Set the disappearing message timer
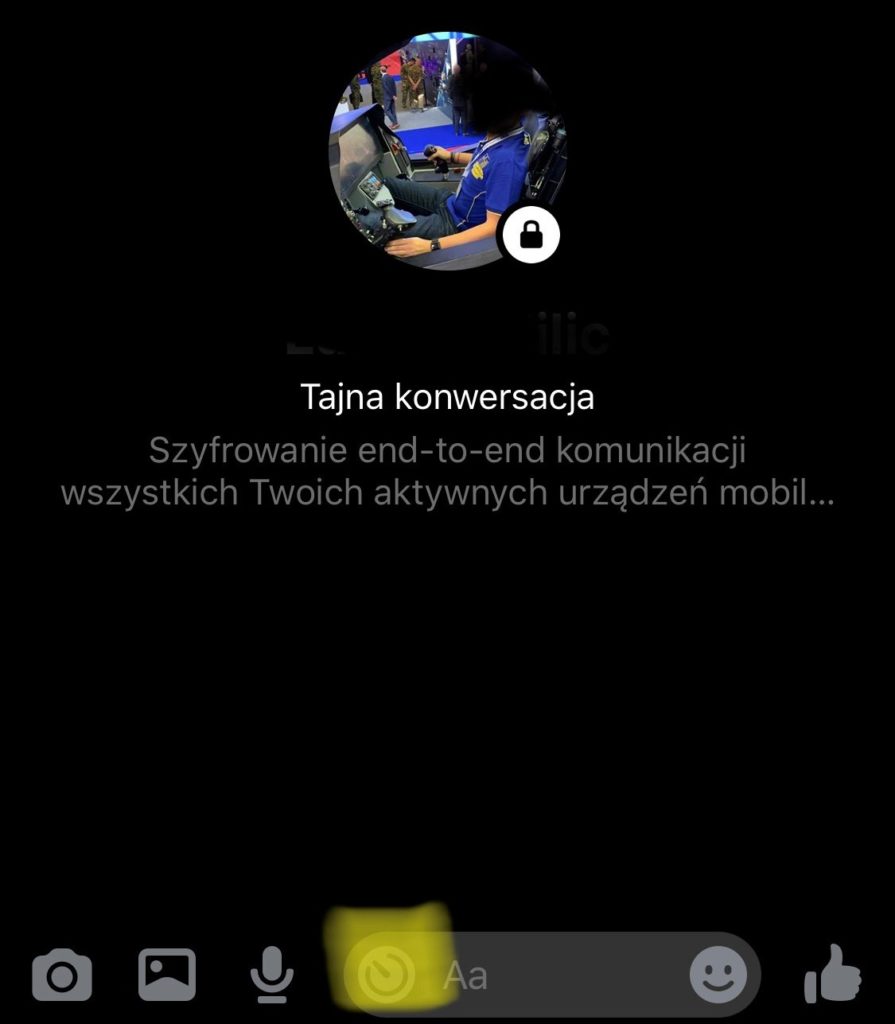Viewport: 895px width, 1024px height. 386,974
